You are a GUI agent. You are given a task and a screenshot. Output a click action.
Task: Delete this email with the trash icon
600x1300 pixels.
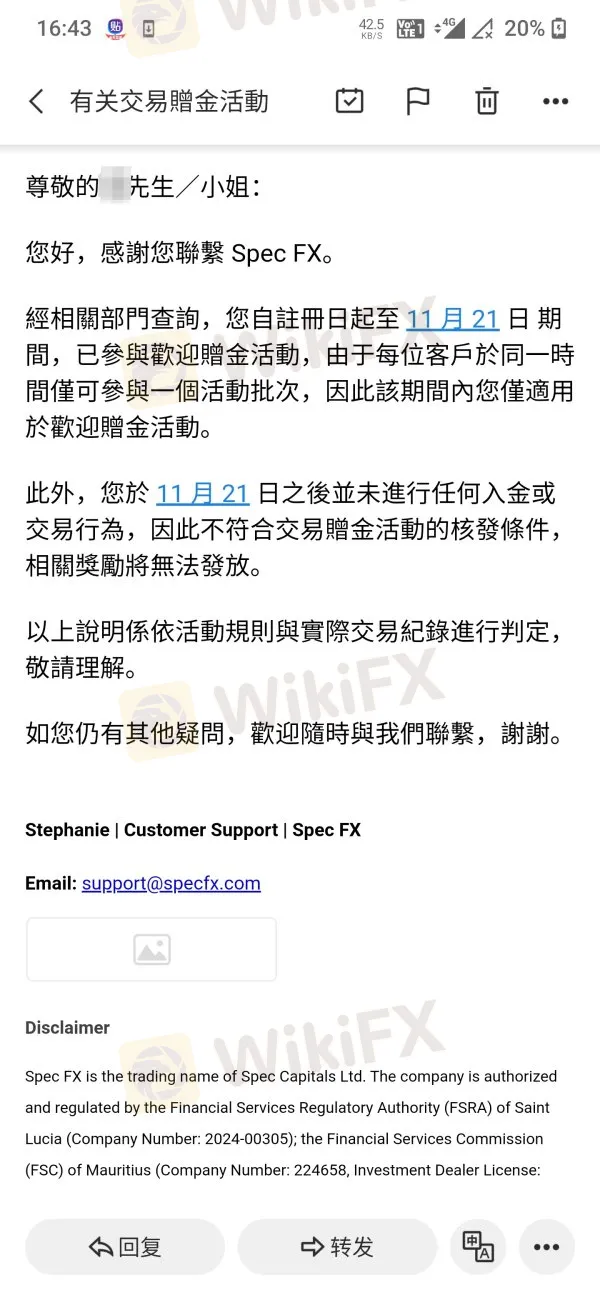click(486, 101)
